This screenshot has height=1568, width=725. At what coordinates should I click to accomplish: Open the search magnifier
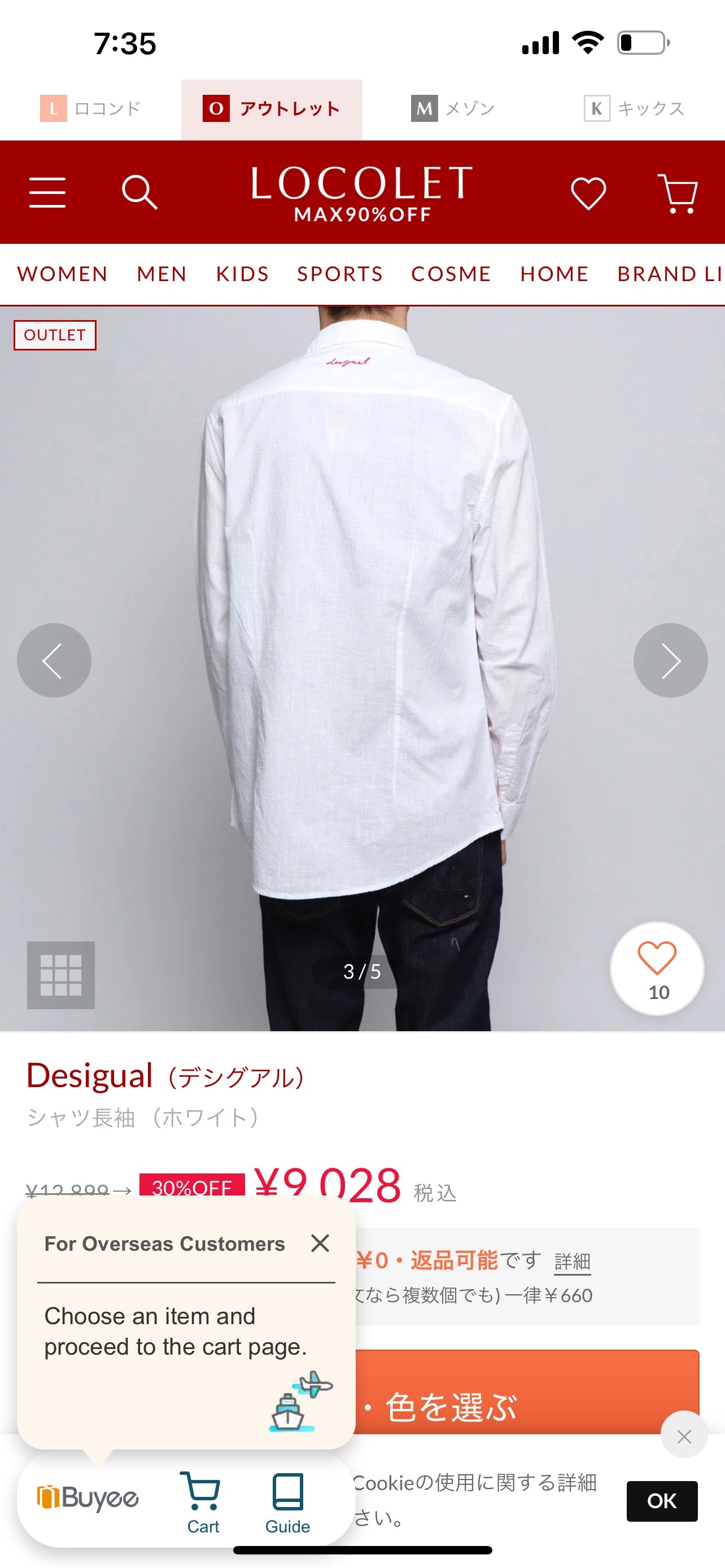pos(139,193)
